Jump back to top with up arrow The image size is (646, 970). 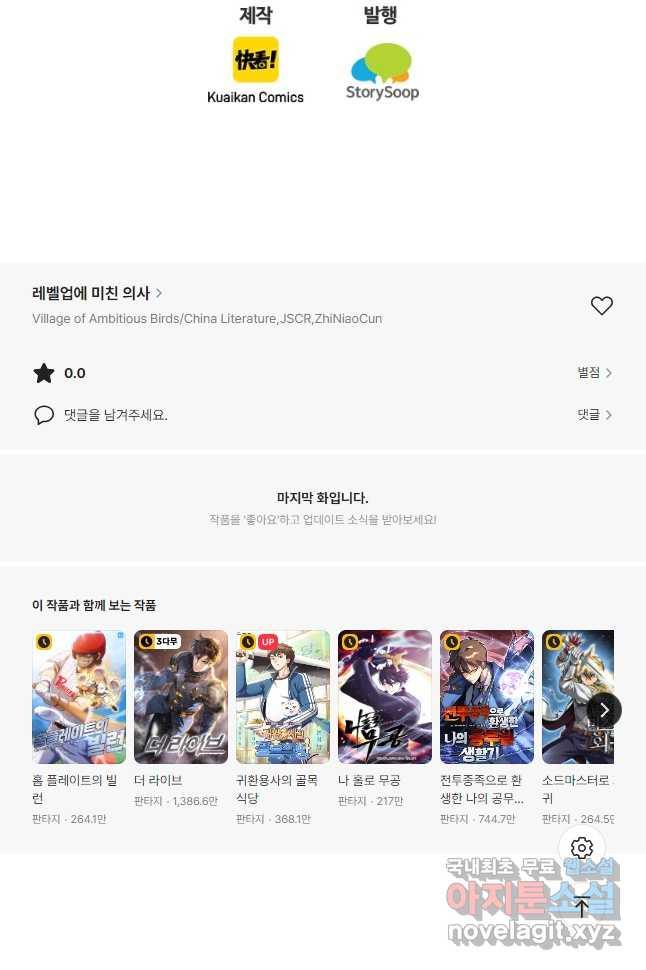point(582,907)
